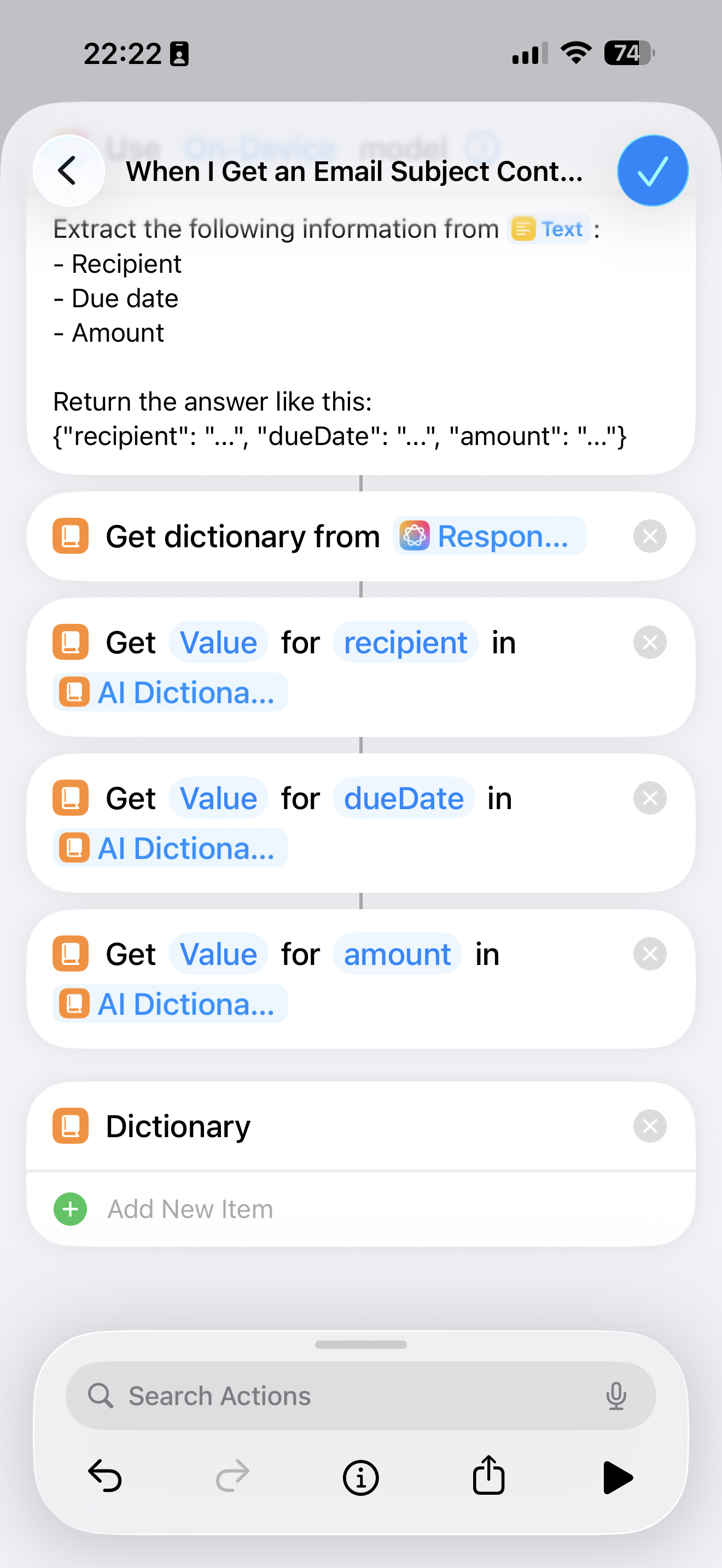The height and width of the screenshot is (1568, 722).
Task: Go back from the shortcut editor
Action: coord(68,171)
